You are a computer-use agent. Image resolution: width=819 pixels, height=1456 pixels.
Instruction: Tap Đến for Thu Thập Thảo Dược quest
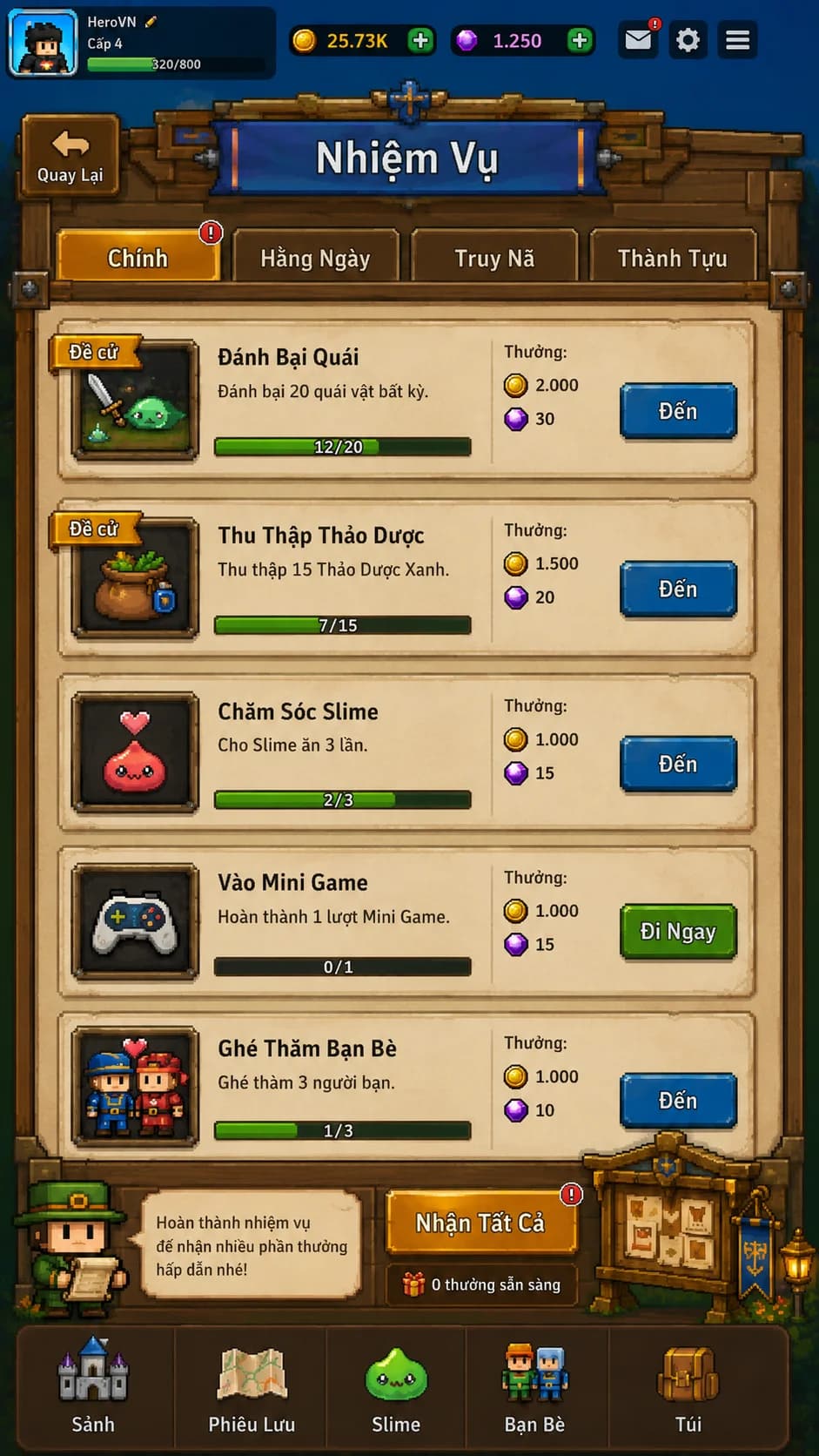tap(678, 590)
